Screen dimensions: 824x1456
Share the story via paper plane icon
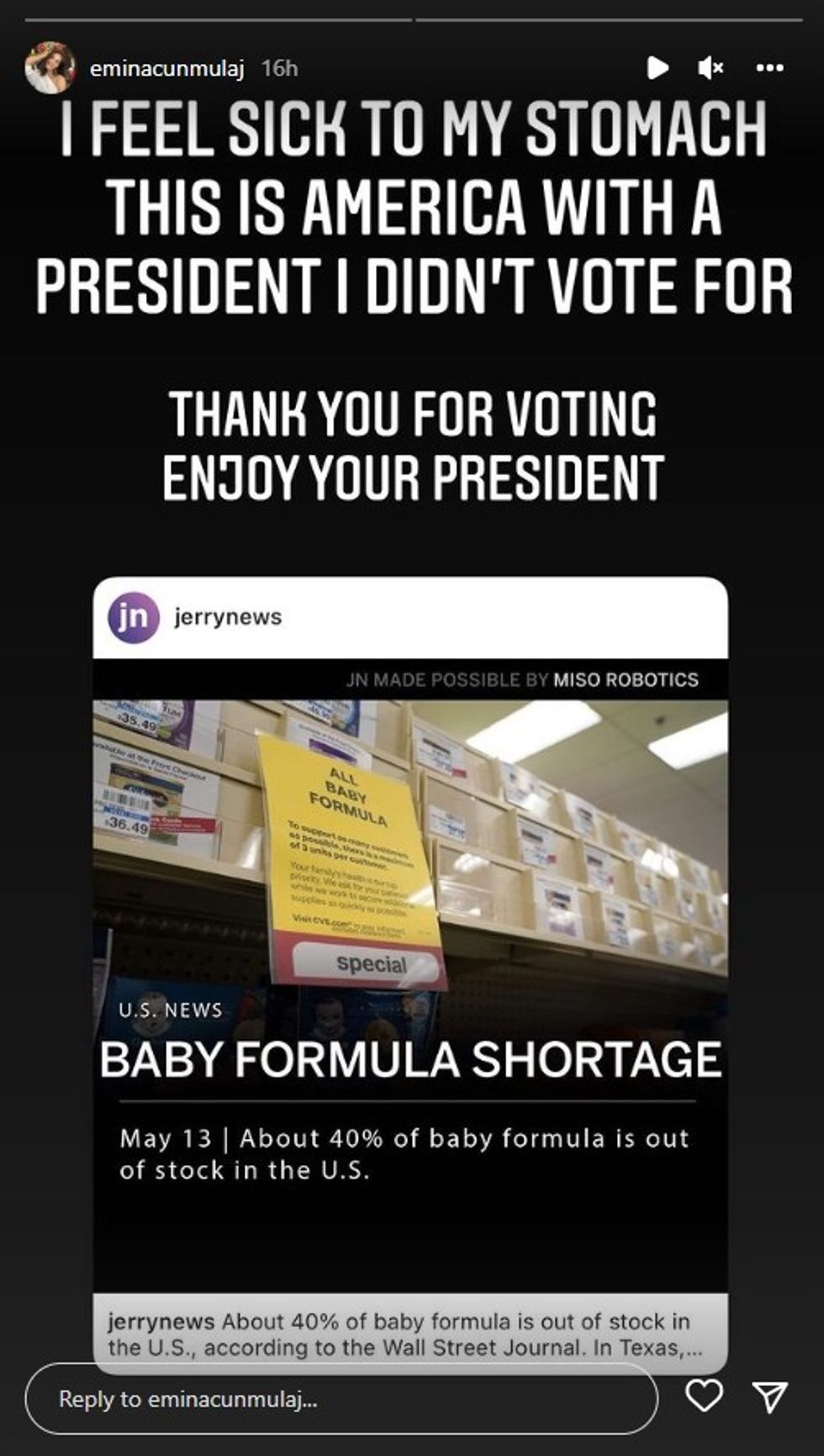(769, 1396)
